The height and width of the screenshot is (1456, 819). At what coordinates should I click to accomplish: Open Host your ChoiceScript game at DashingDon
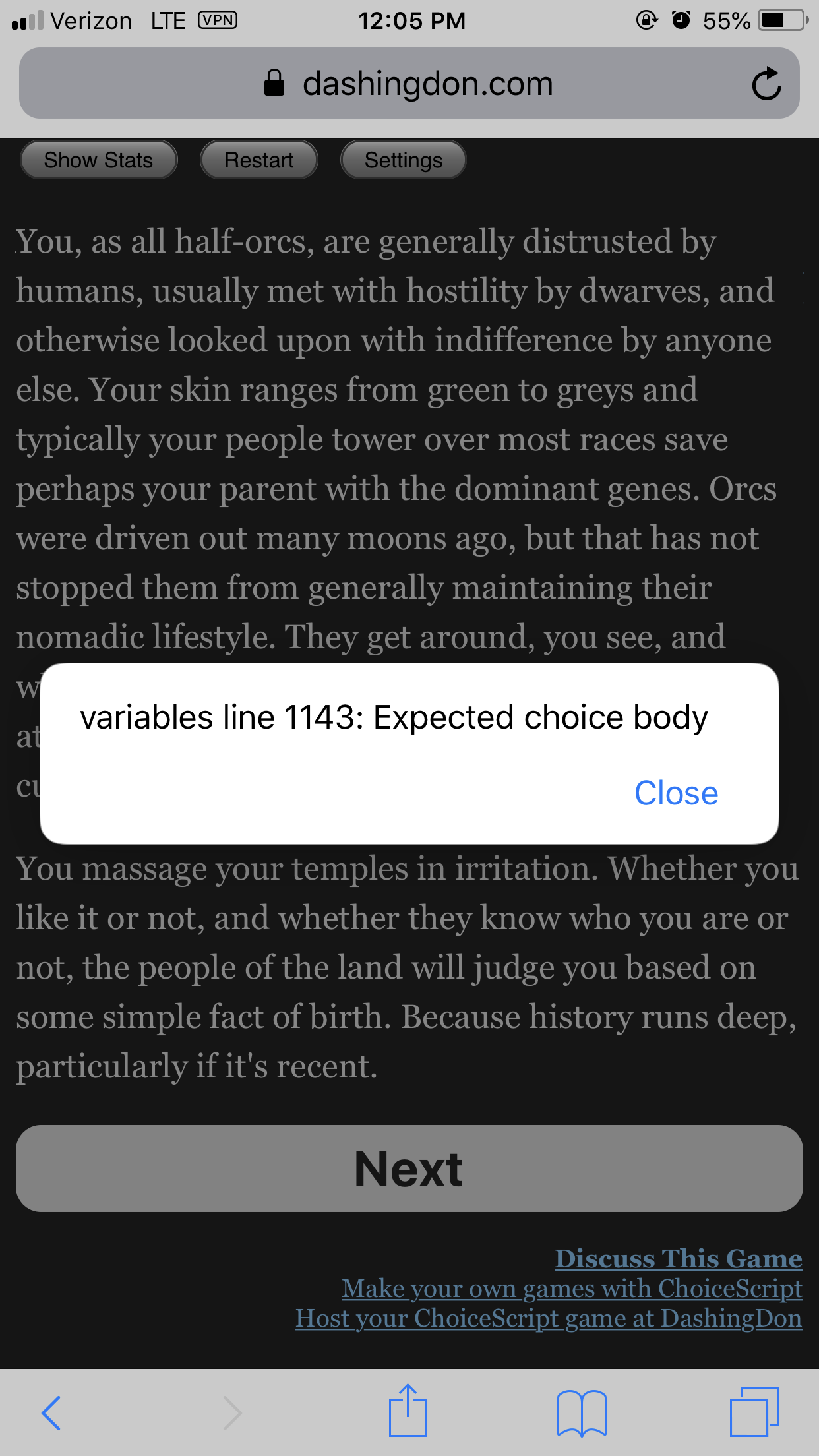549,1318
